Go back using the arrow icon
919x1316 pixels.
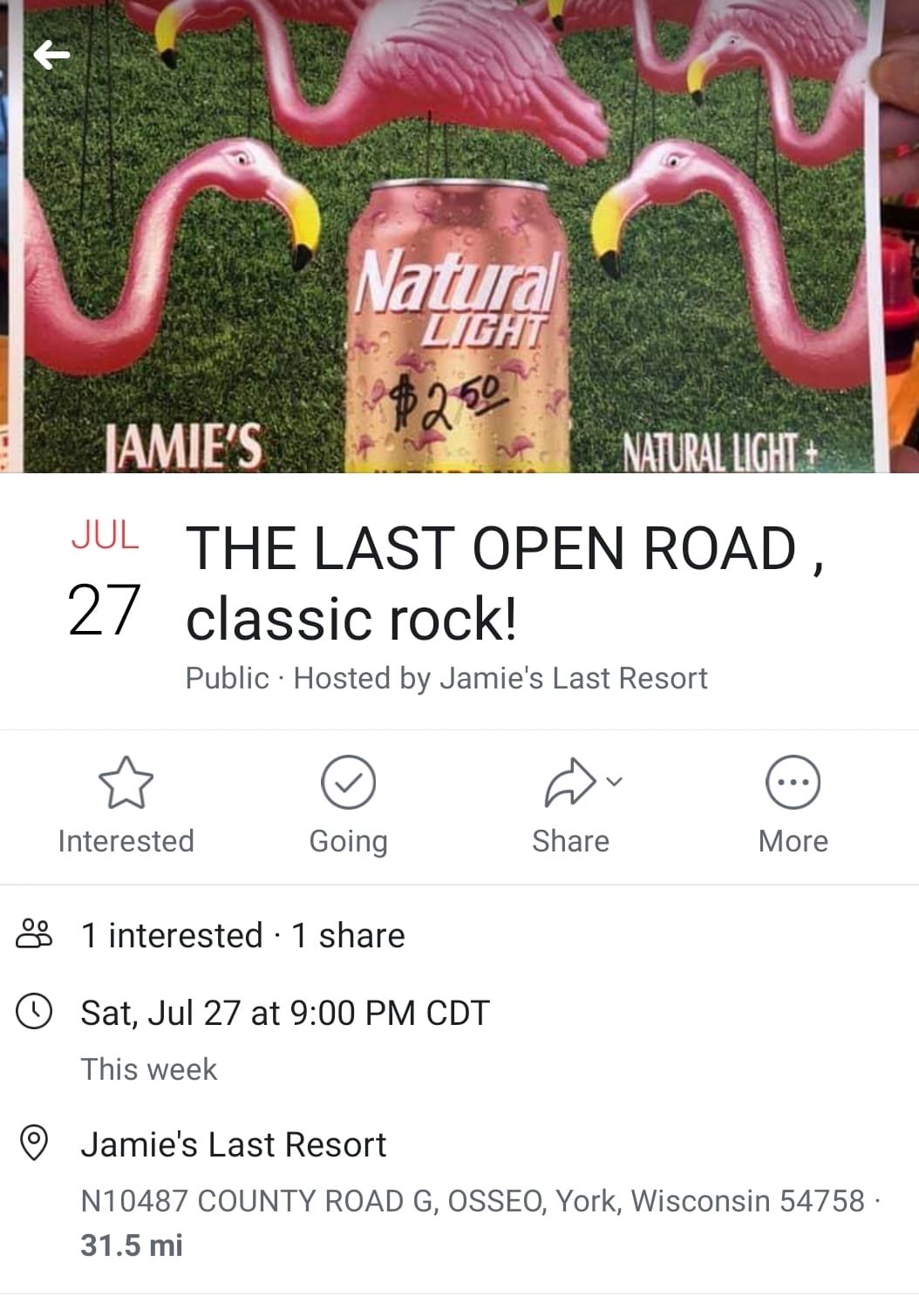51,56
